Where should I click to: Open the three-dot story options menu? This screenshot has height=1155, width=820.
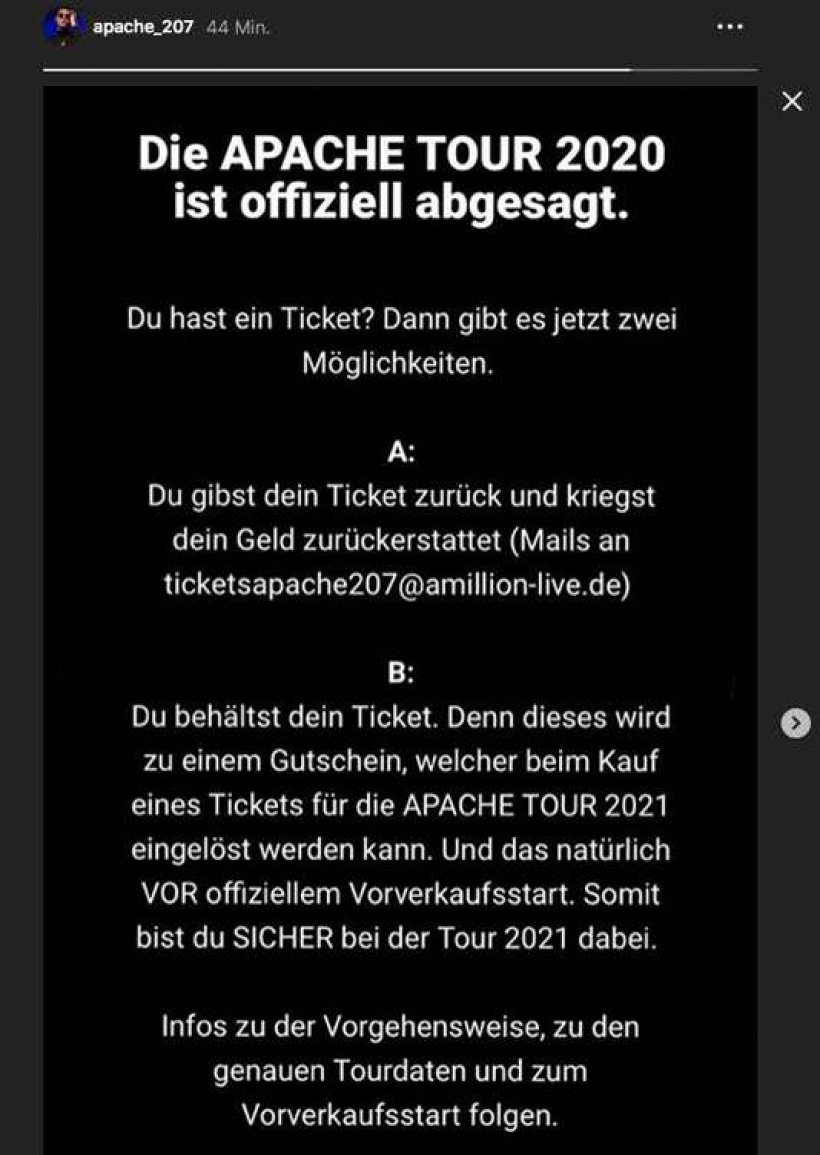(730, 27)
